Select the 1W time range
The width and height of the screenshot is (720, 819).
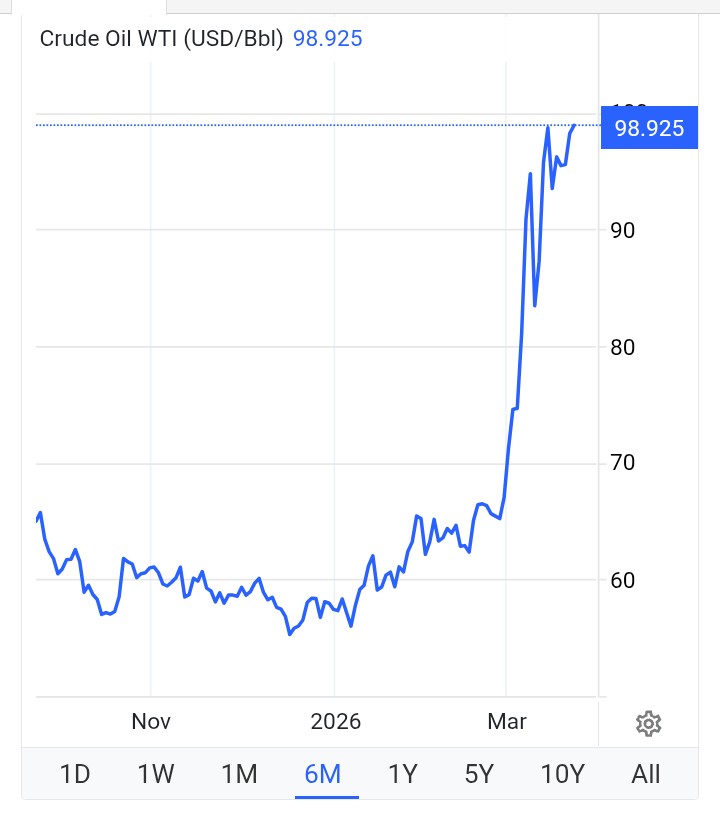[x=156, y=774]
